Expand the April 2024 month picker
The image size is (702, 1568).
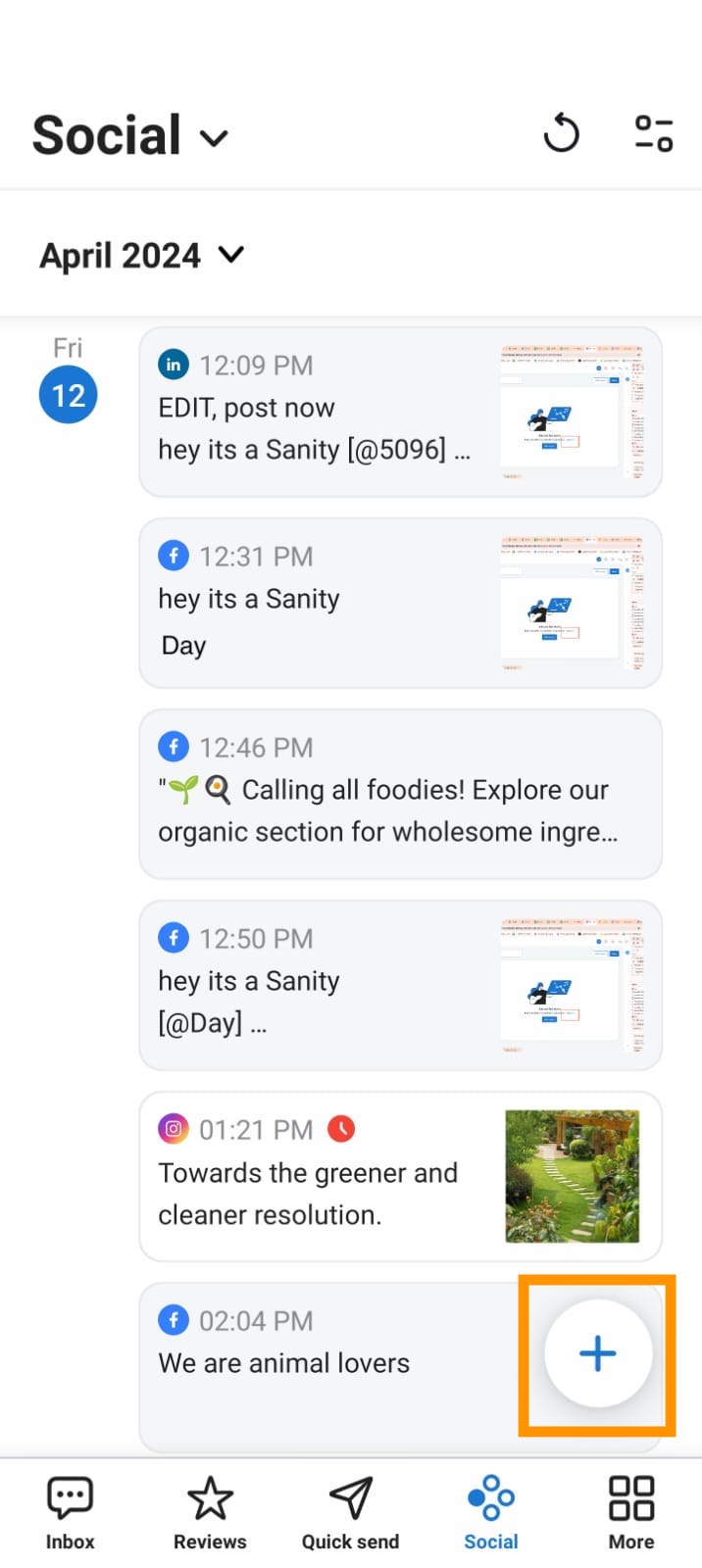(x=142, y=256)
